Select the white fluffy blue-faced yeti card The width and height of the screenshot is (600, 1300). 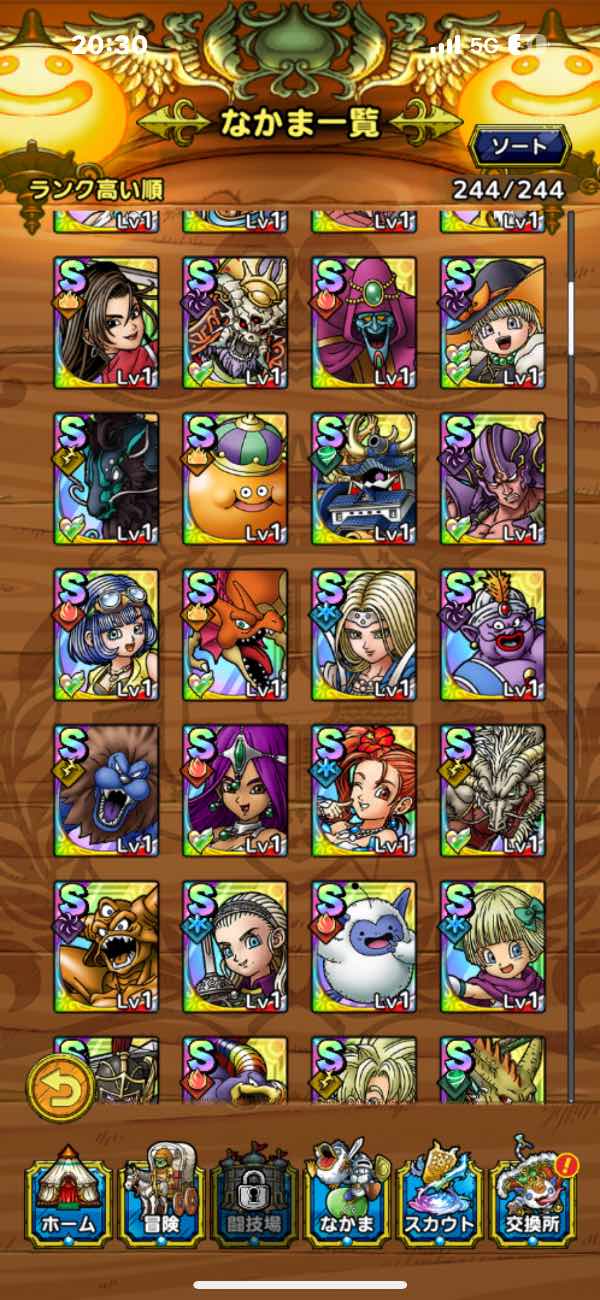[x=364, y=948]
